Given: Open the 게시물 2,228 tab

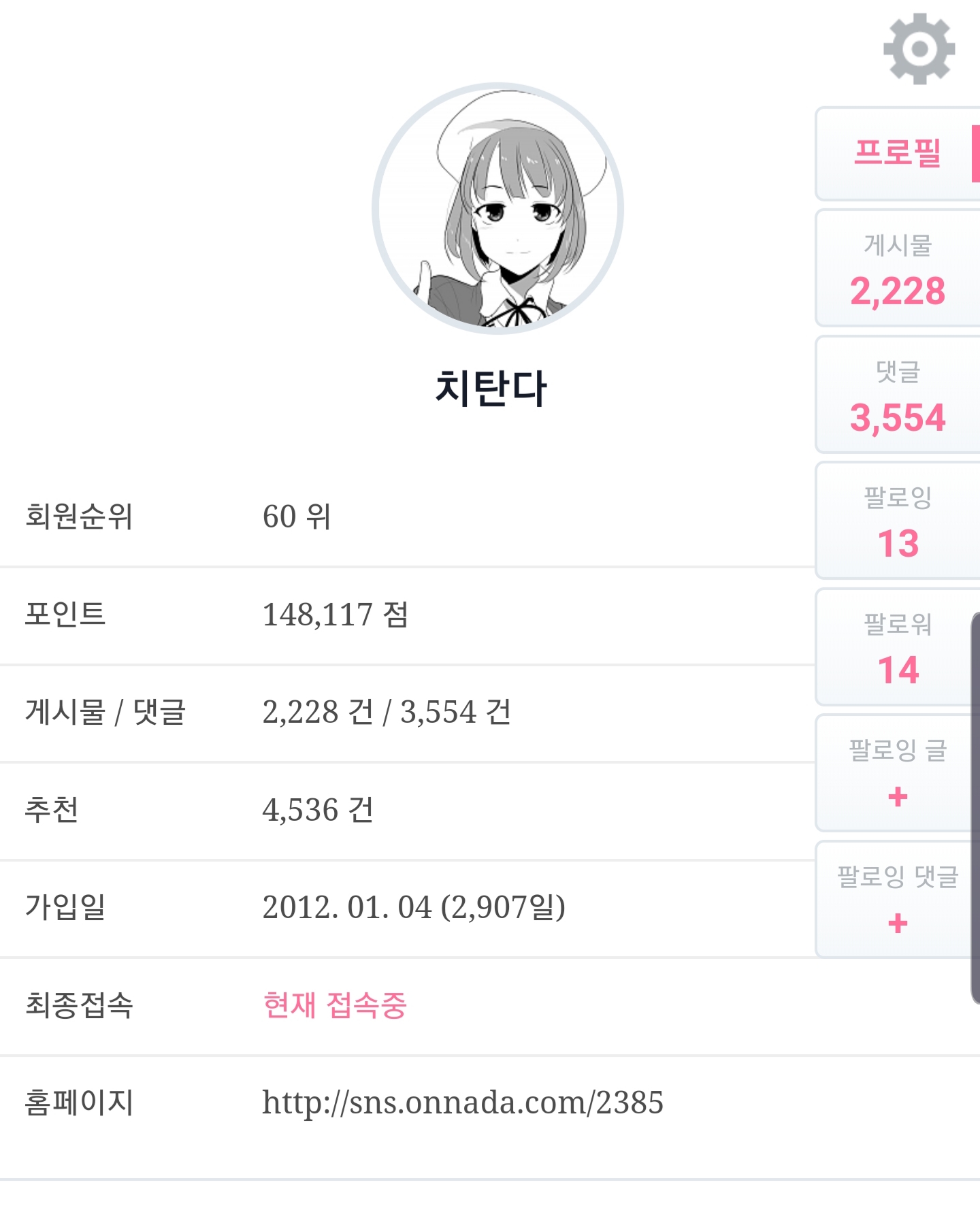Looking at the screenshot, I should coord(897,270).
